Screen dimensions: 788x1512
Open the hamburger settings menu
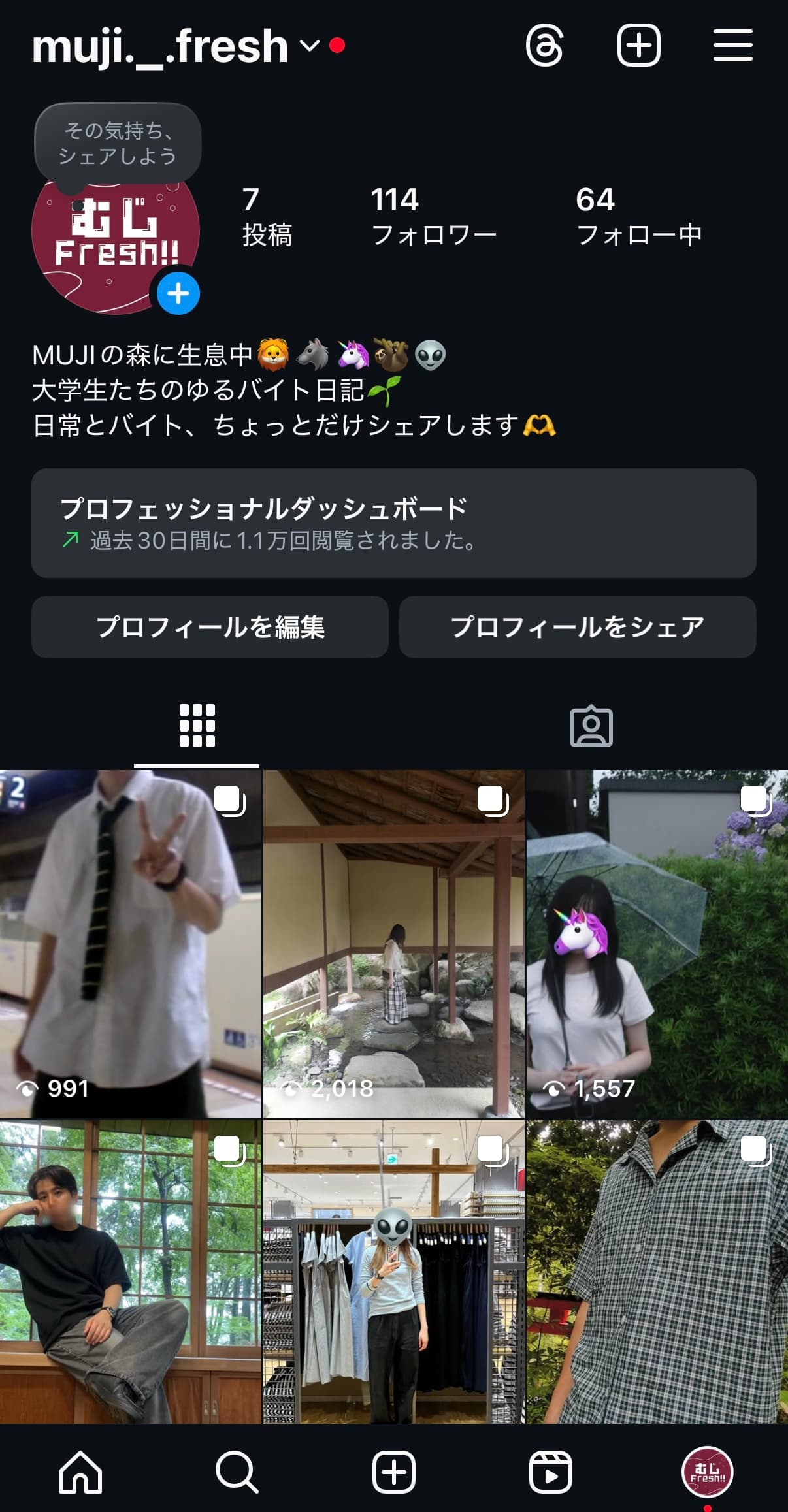(x=732, y=46)
